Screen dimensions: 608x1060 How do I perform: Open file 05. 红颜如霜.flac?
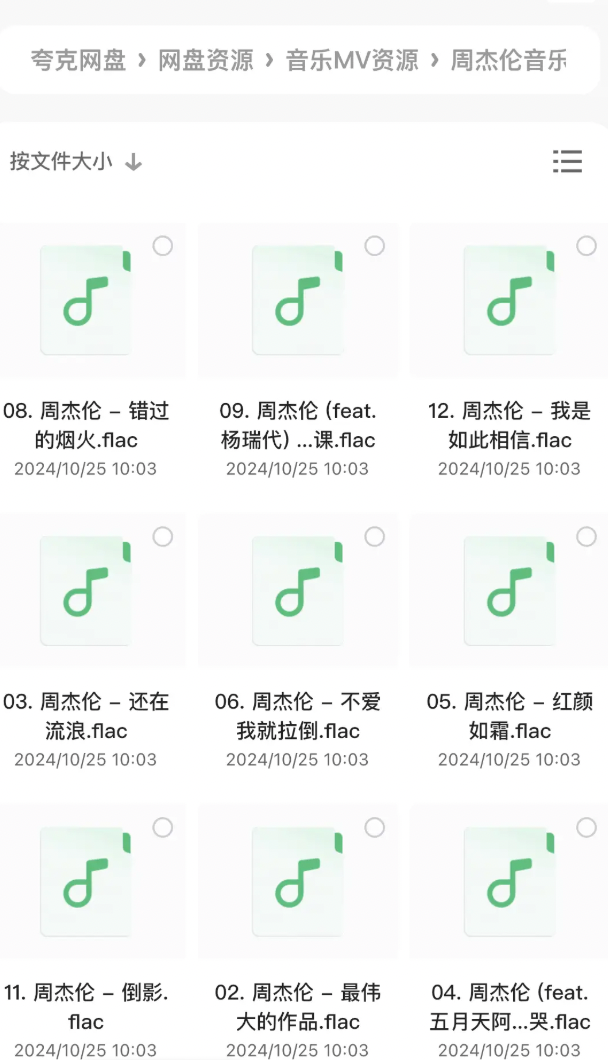[x=510, y=591]
